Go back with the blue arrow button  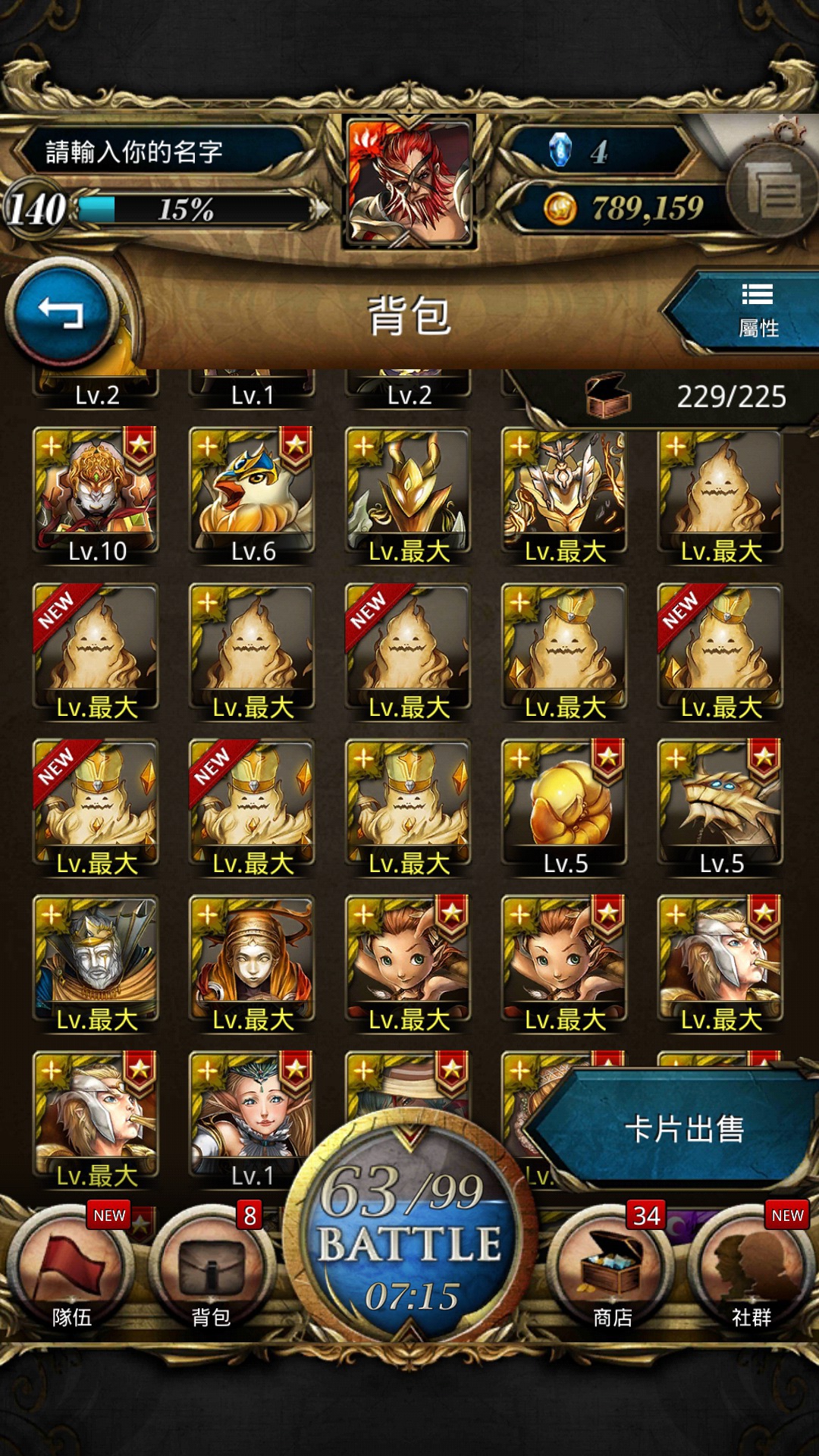pos(61,312)
